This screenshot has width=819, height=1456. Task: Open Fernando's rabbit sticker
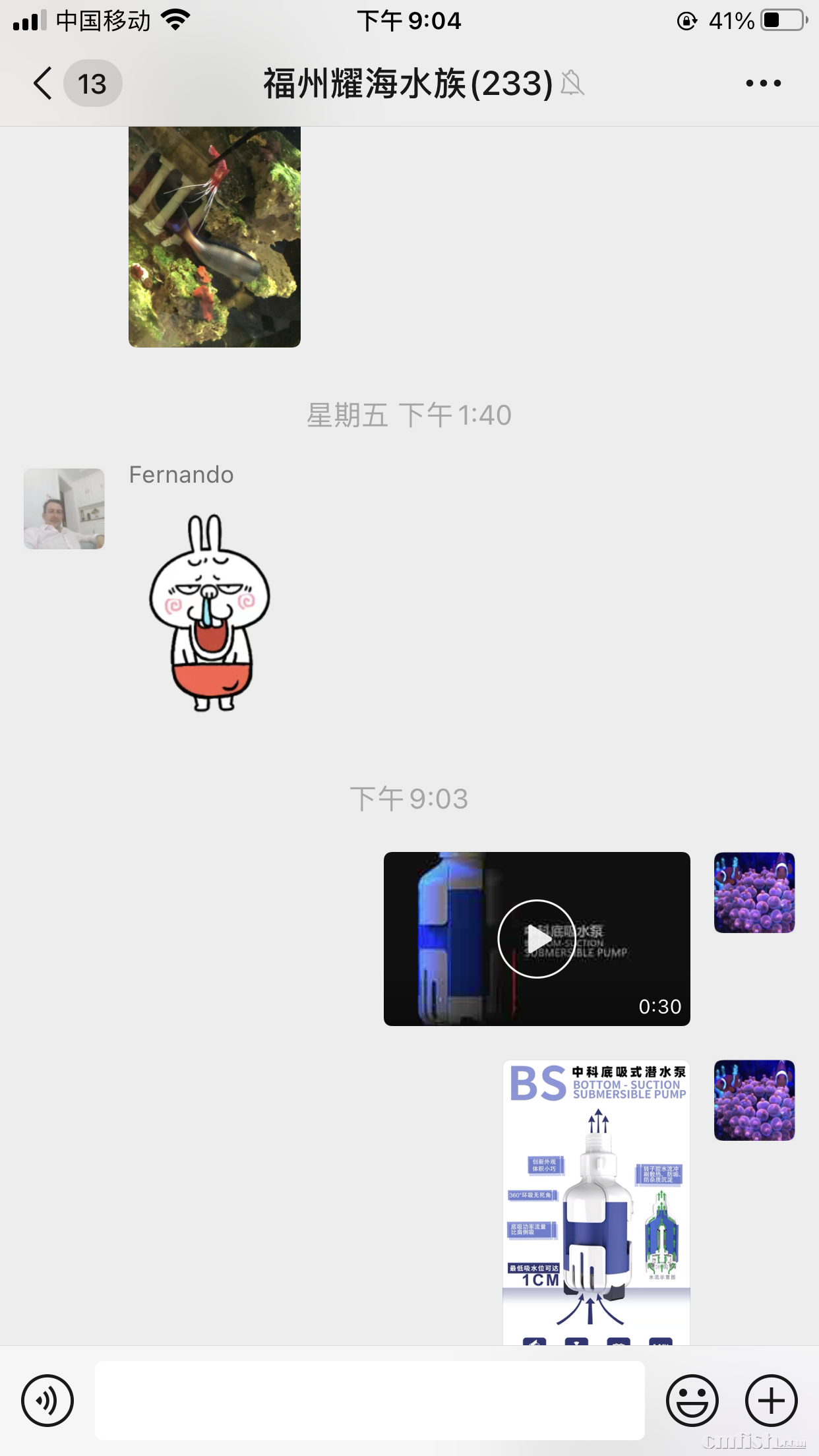pyautogui.click(x=210, y=612)
